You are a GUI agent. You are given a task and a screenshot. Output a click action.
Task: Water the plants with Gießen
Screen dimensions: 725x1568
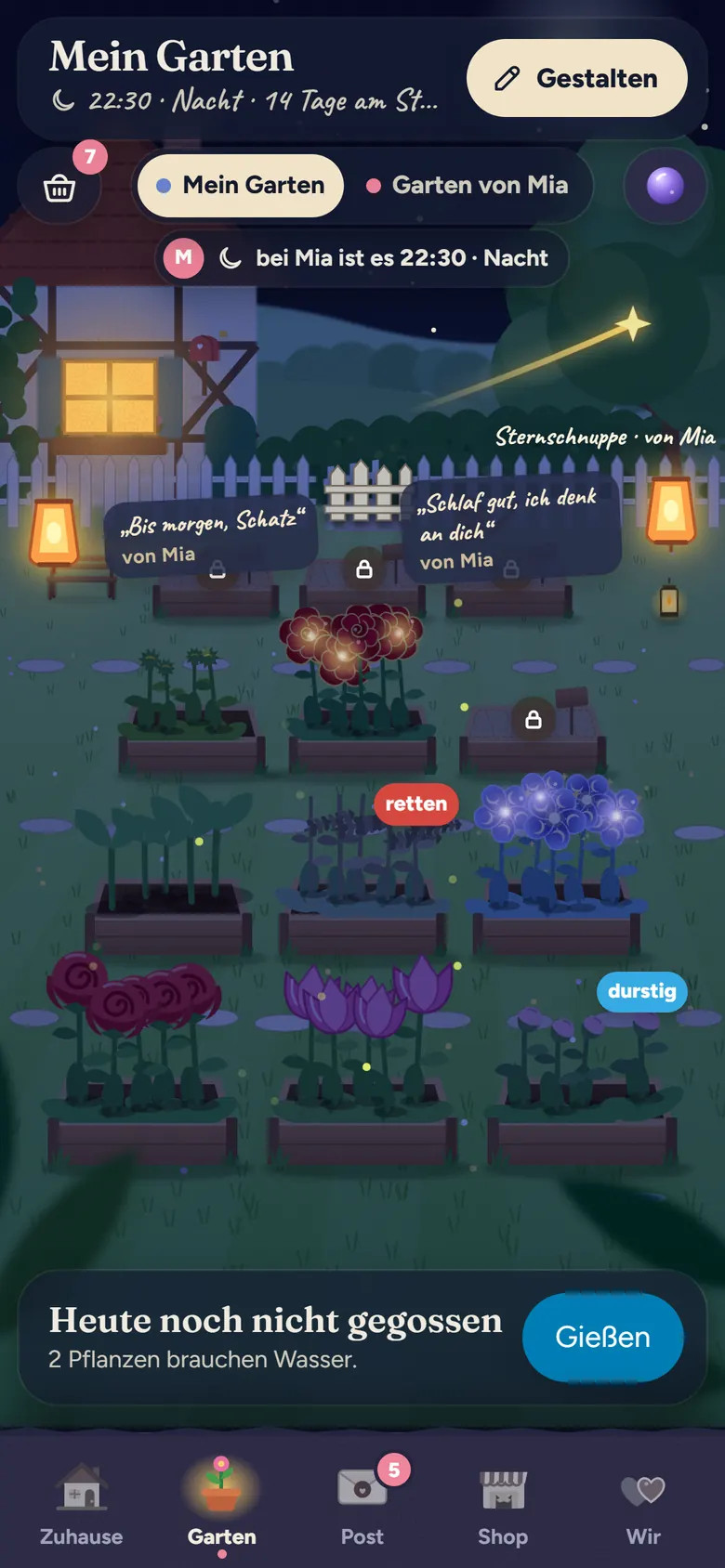[603, 1337]
